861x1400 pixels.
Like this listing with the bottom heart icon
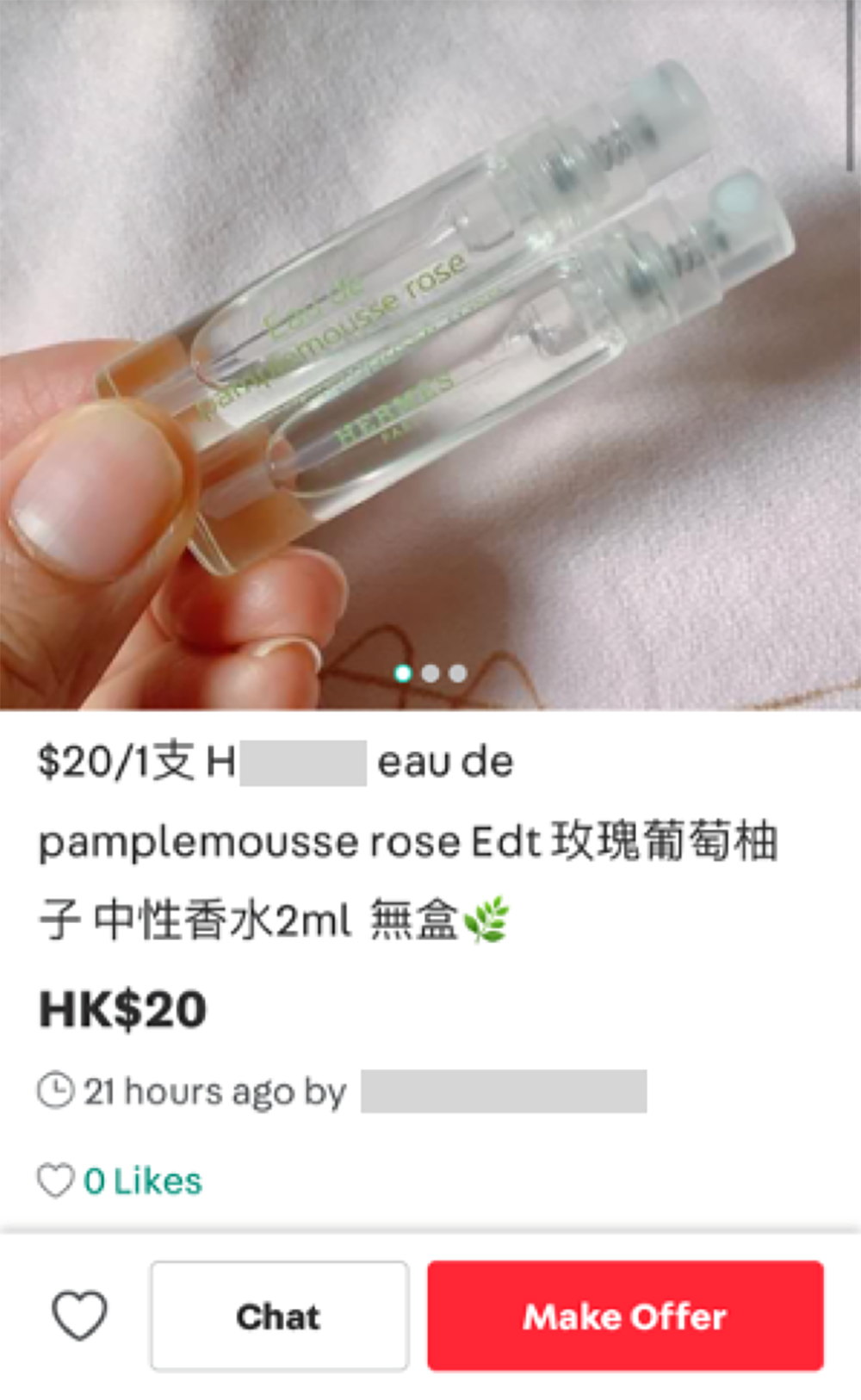[x=79, y=1316]
